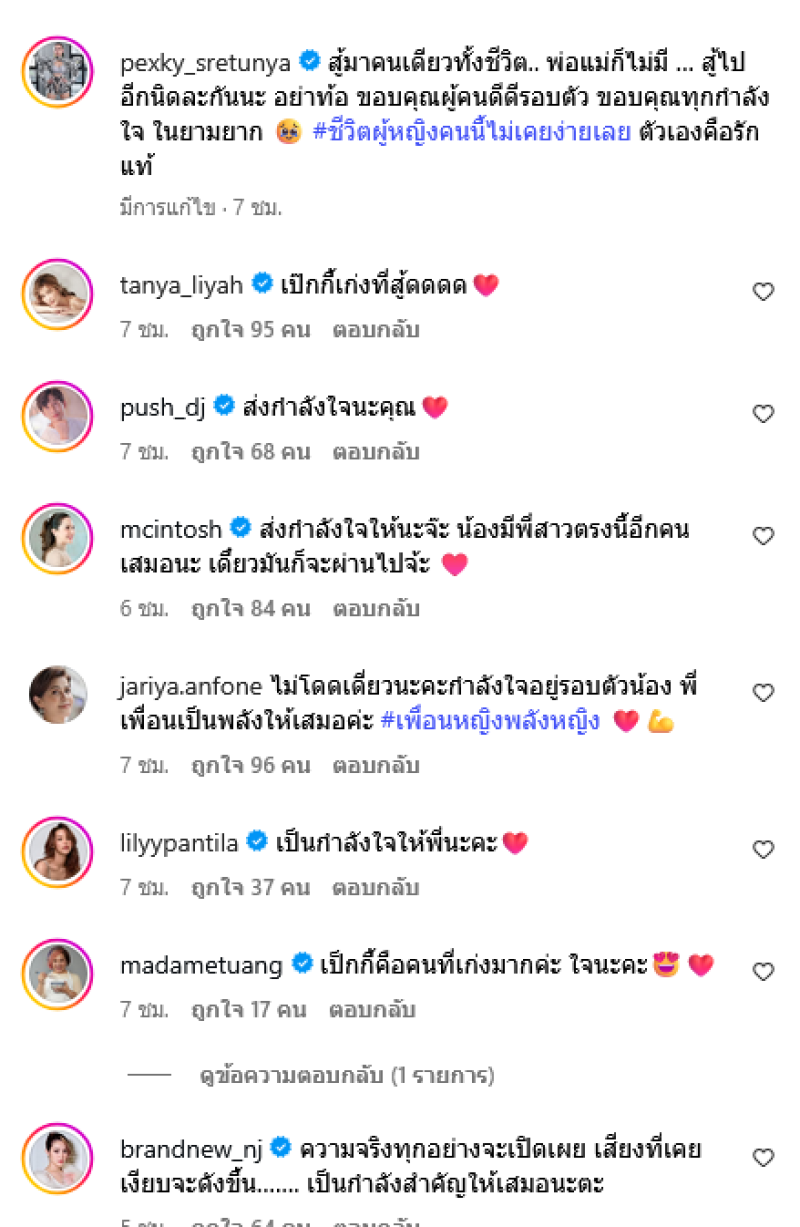This screenshot has width=800, height=1227.
Task: Reply to mcintosh's comment
Action: (x=376, y=608)
